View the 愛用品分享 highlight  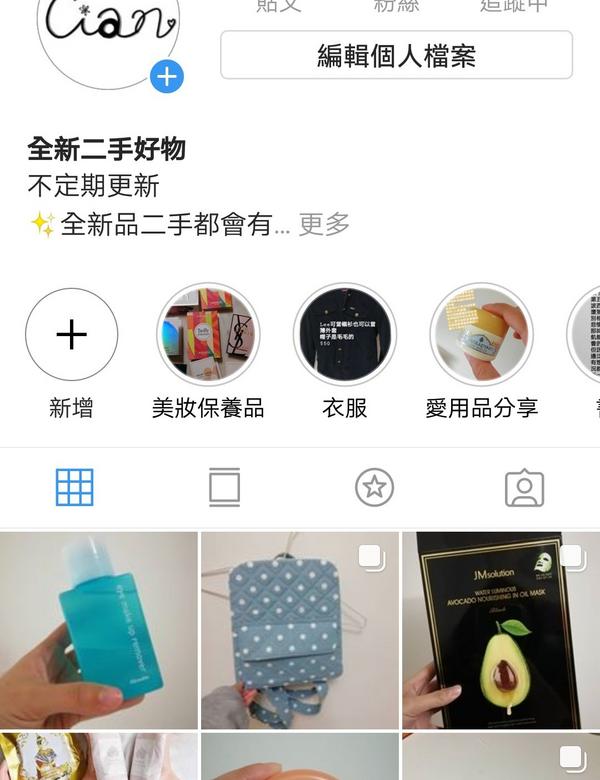coord(481,335)
